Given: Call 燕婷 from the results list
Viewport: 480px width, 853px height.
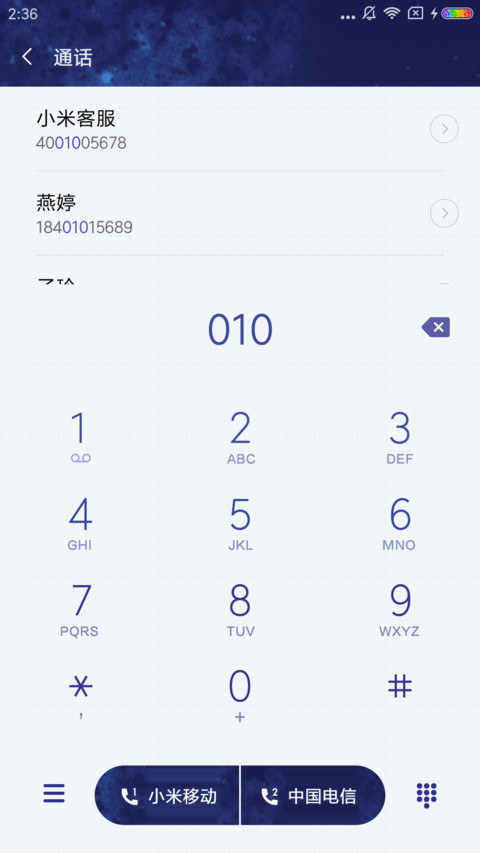Looking at the screenshot, I should click(x=229, y=214).
